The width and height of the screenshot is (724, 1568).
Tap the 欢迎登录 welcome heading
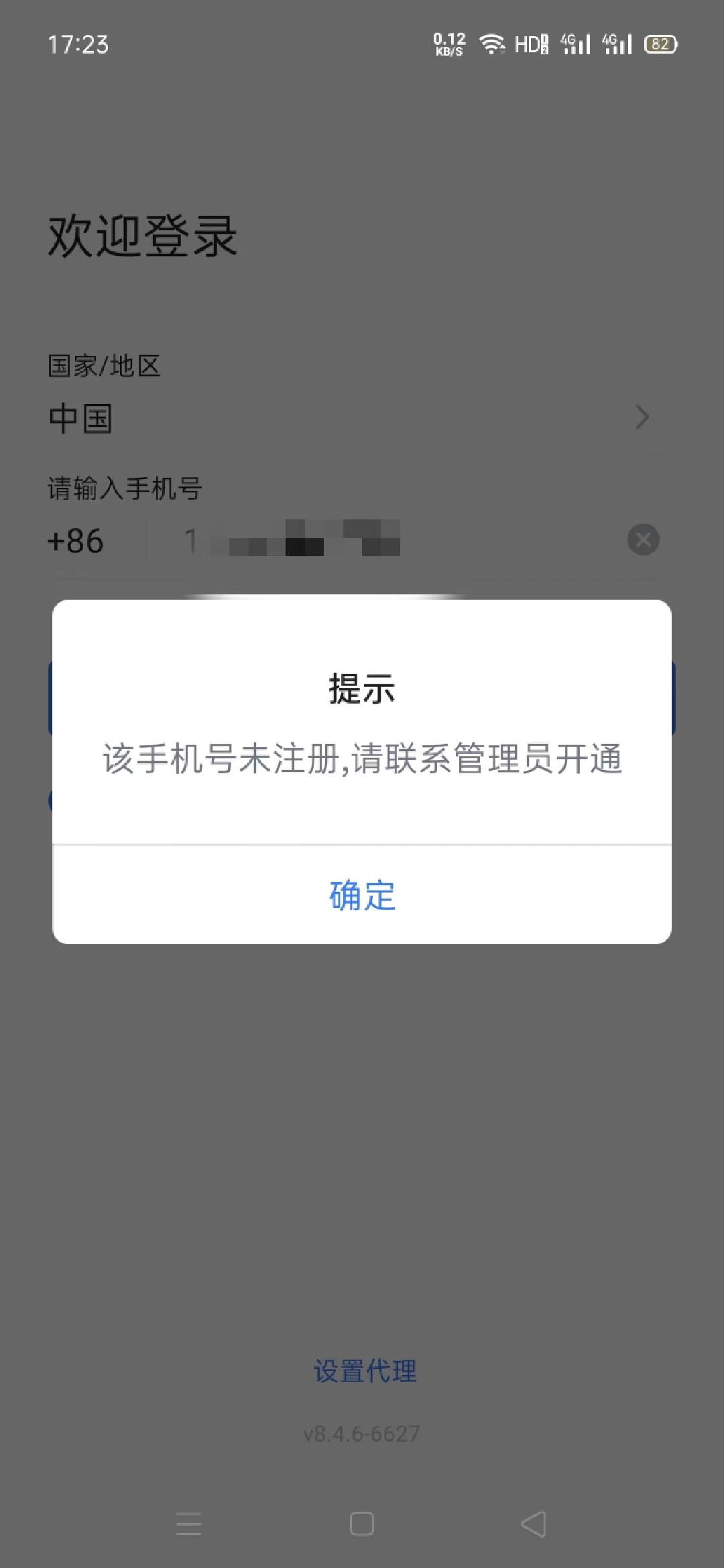pyautogui.click(x=142, y=236)
